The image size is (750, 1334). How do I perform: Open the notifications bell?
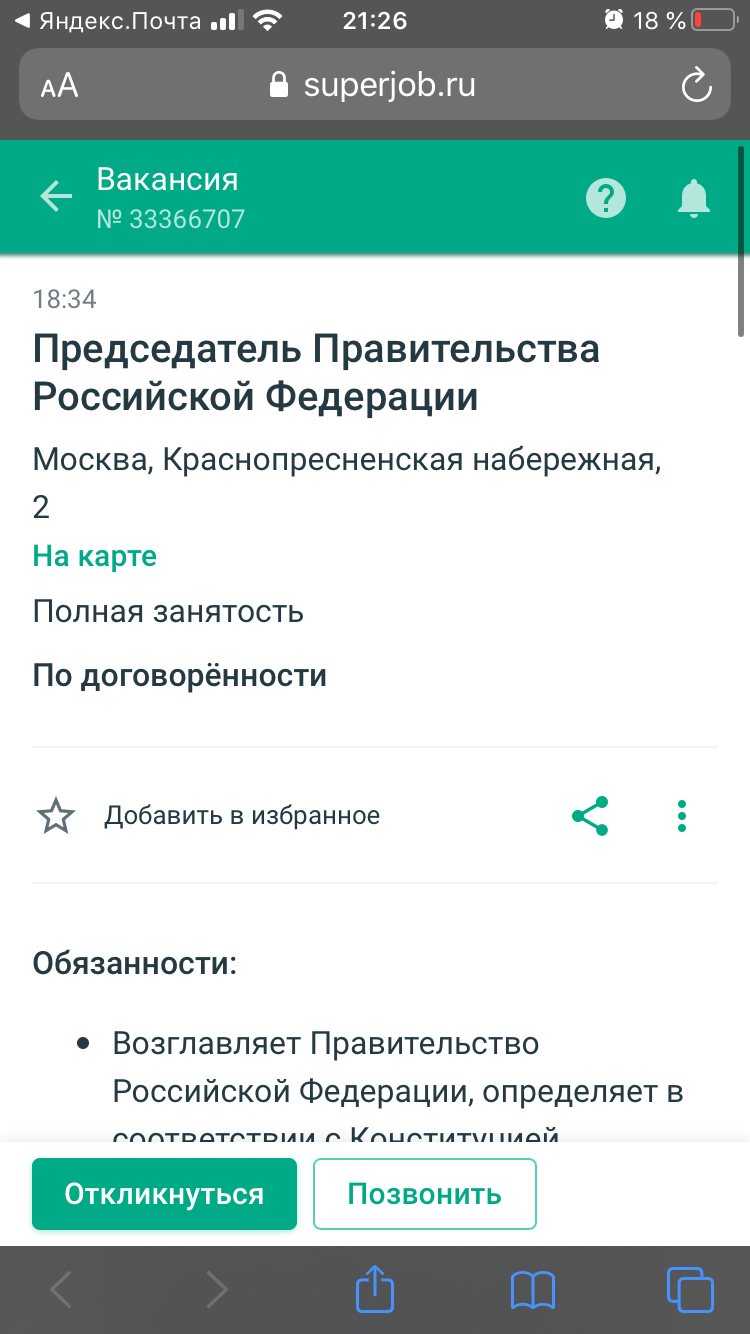point(693,198)
